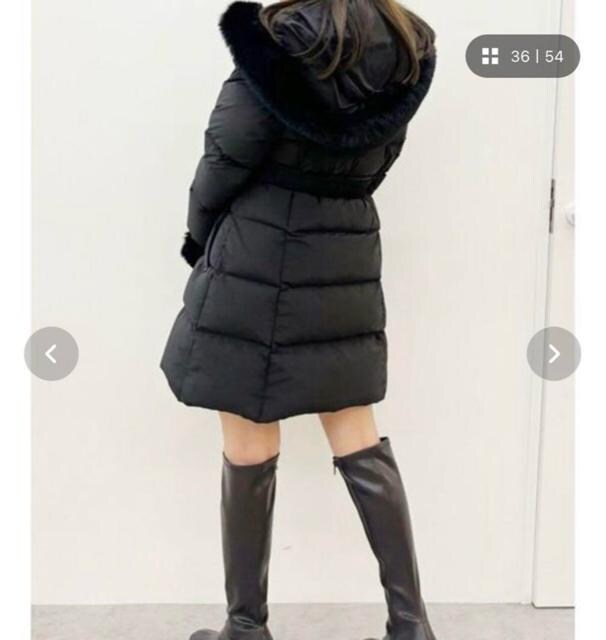
Task: Go to the next product photo
Action: tap(553, 353)
